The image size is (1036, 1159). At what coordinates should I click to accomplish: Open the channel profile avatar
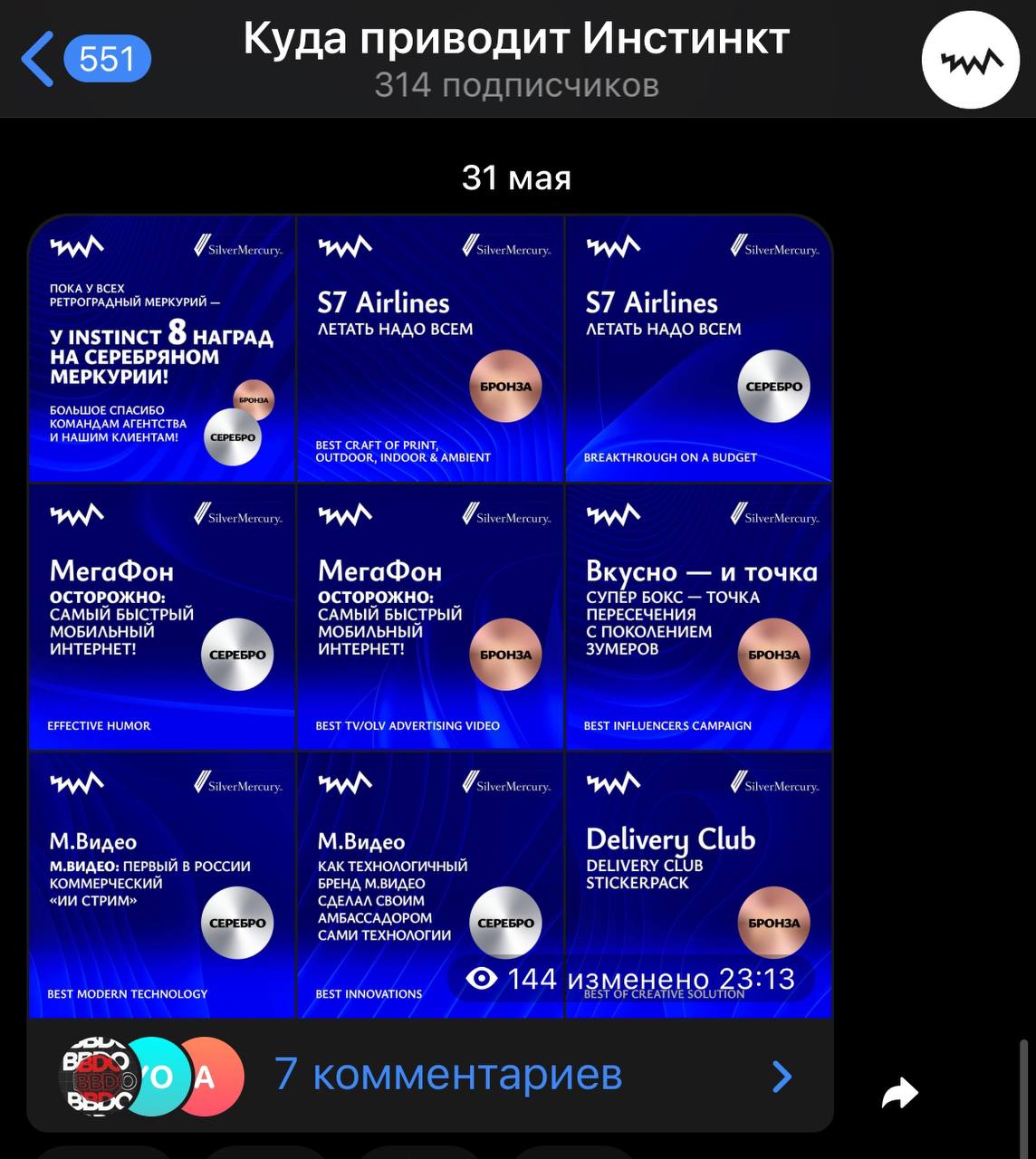click(x=970, y=60)
